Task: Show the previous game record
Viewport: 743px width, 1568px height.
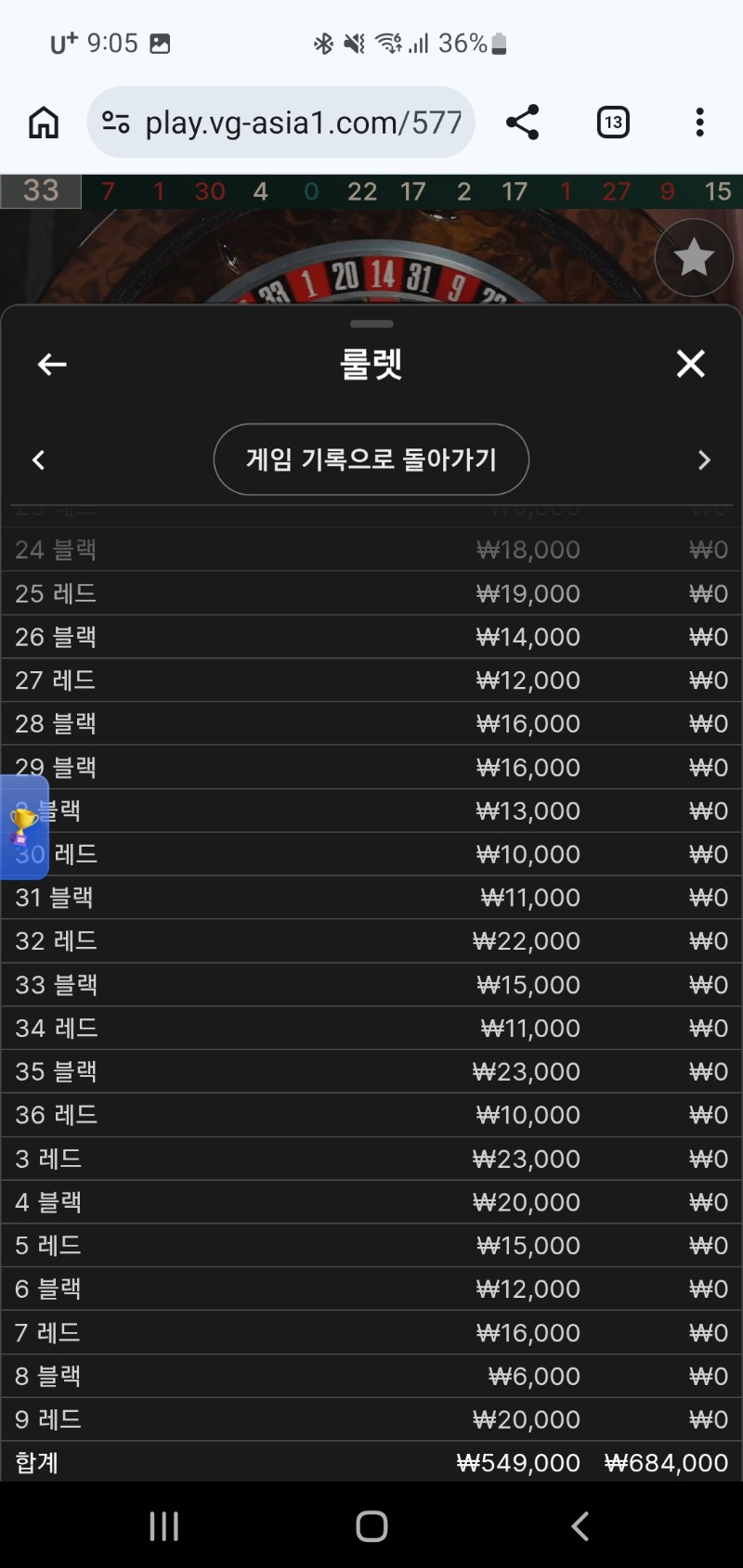Action: [39, 460]
